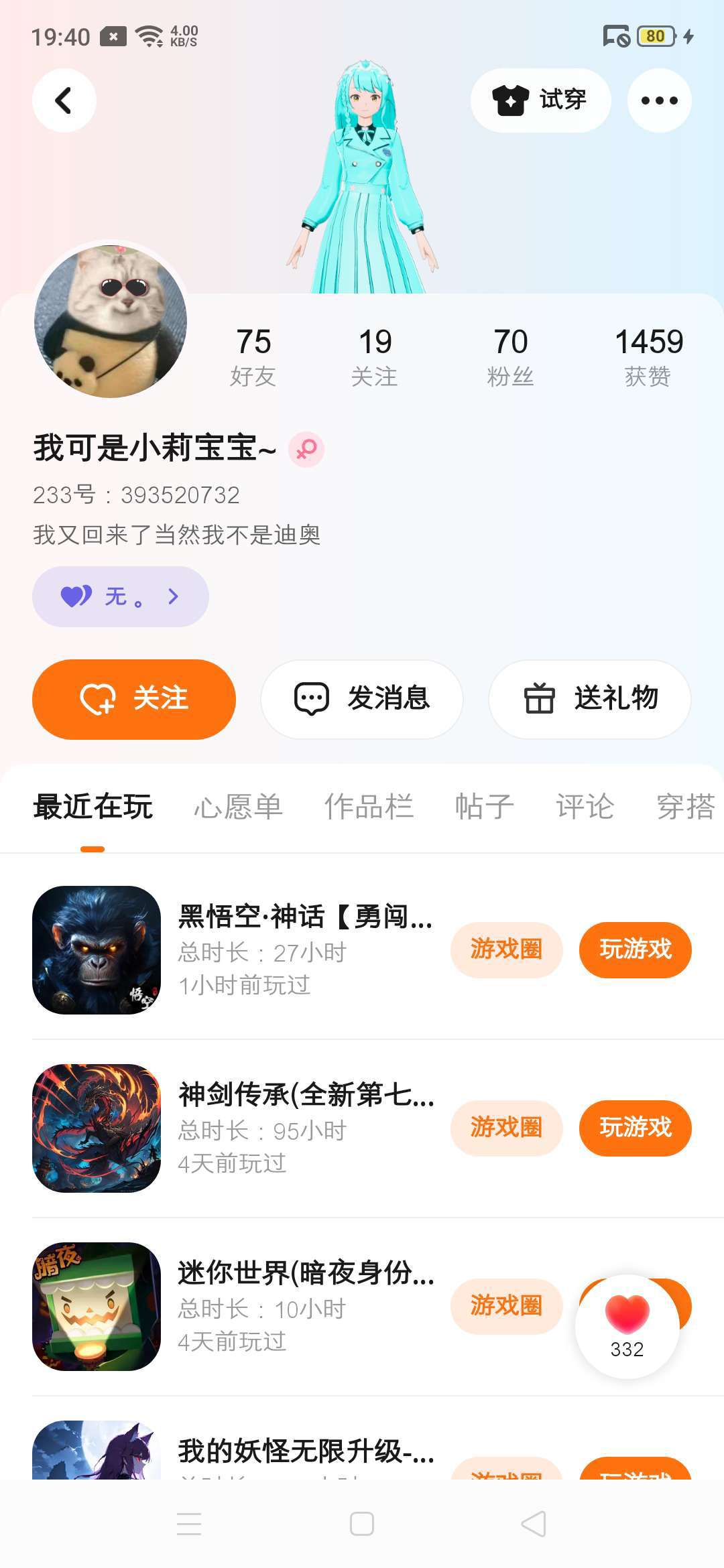This screenshot has width=724, height=1568.
Task: Switch to the 评论 tab
Action: click(585, 806)
